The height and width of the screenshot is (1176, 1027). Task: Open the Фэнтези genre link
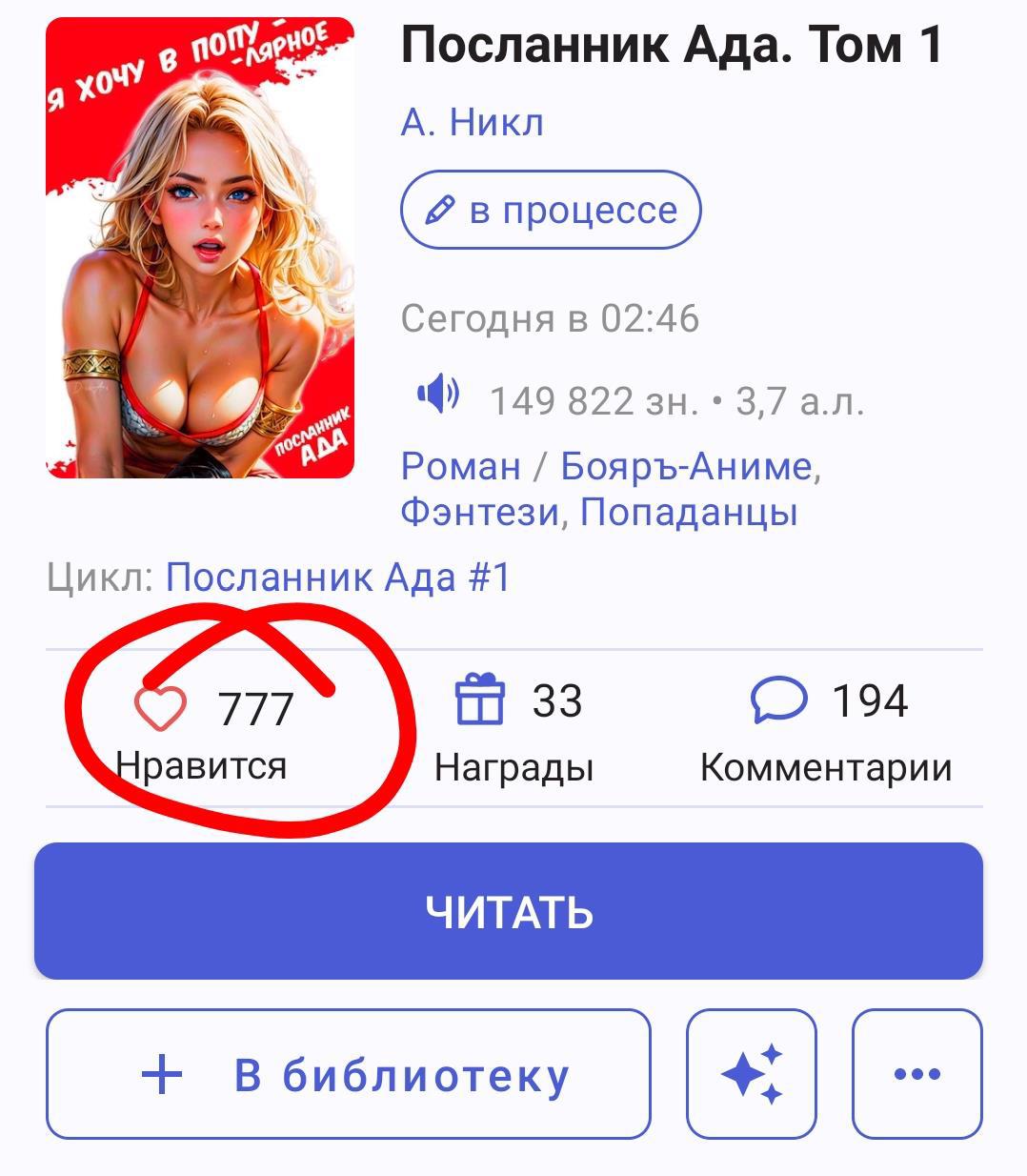(x=476, y=513)
